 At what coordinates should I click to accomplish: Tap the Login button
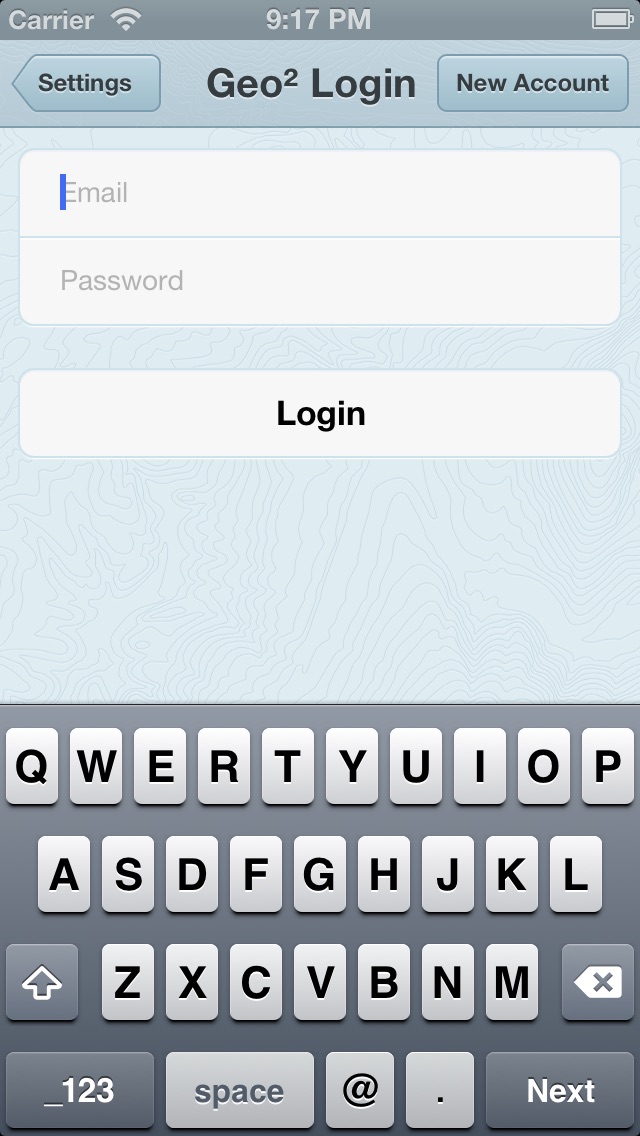320,414
